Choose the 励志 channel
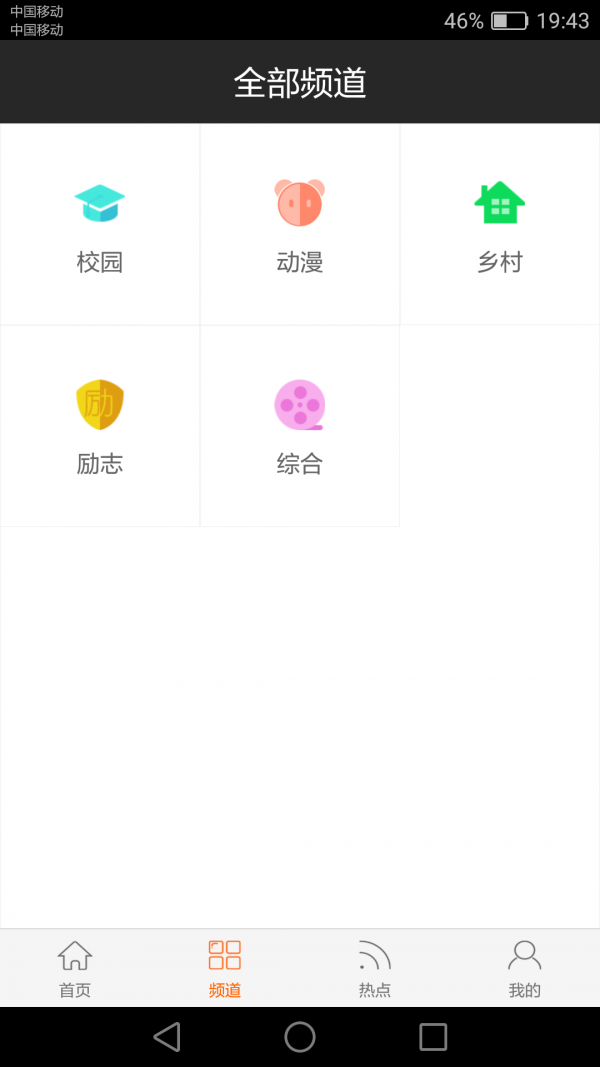The height and width of the screenshot is (1067, 600). click(x=100, y=426)
